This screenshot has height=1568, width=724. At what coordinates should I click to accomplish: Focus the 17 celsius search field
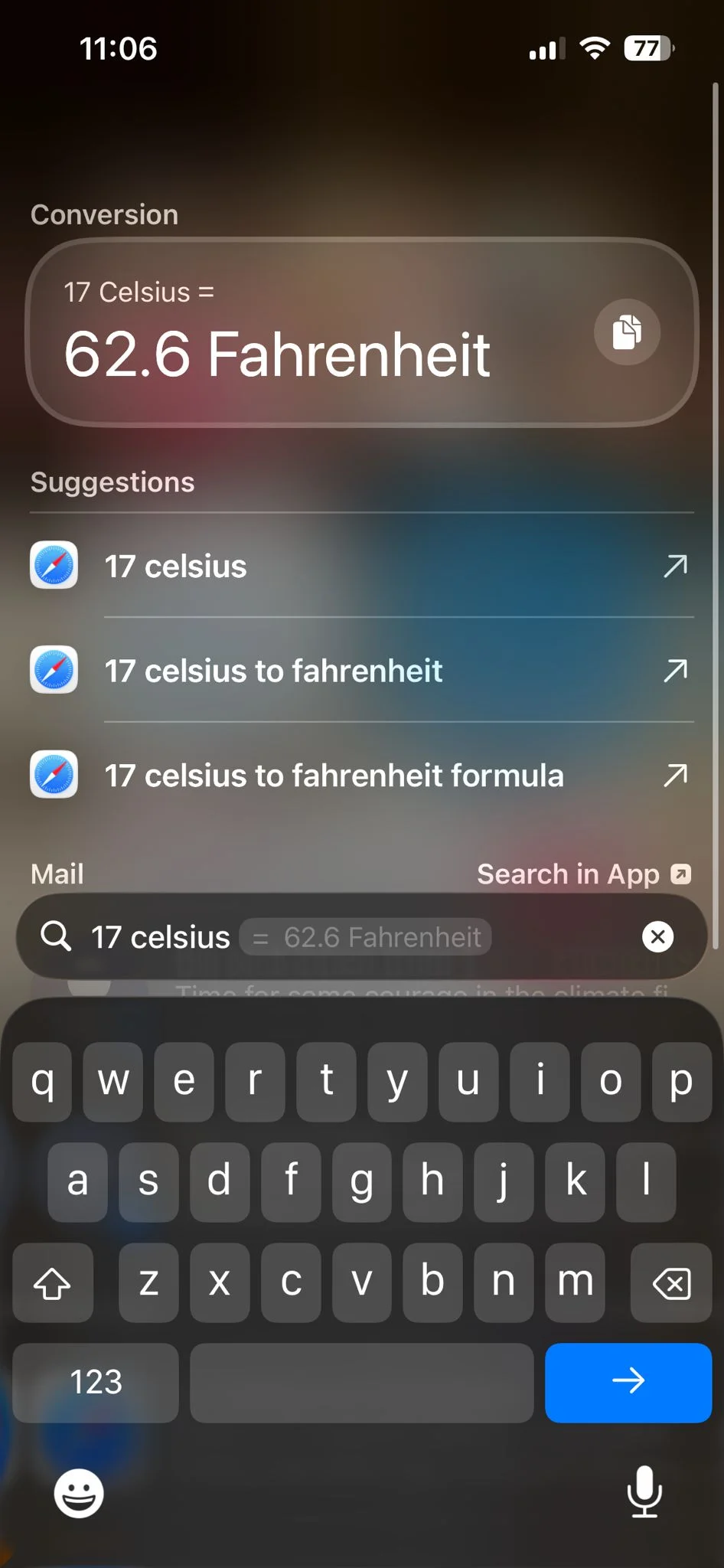pos(361,936)
